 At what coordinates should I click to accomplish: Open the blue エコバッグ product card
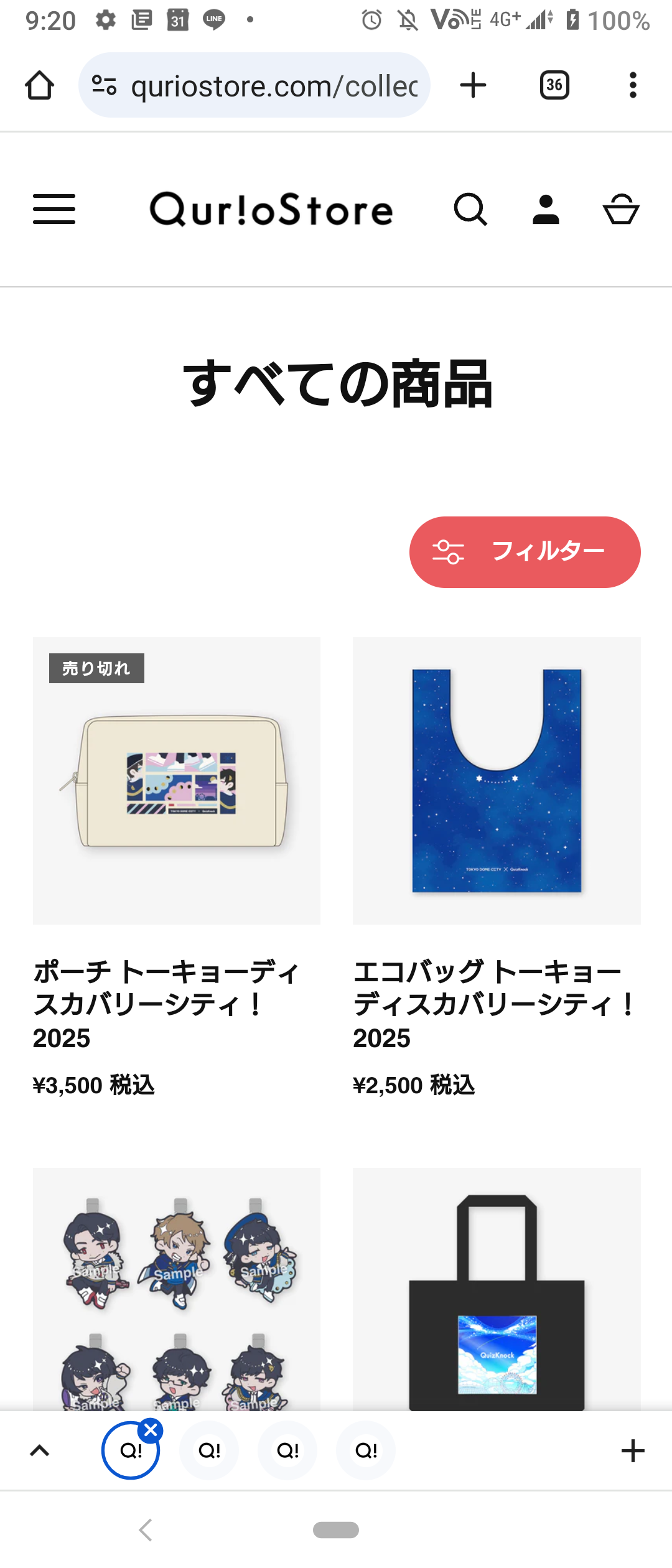click(497, 781)
